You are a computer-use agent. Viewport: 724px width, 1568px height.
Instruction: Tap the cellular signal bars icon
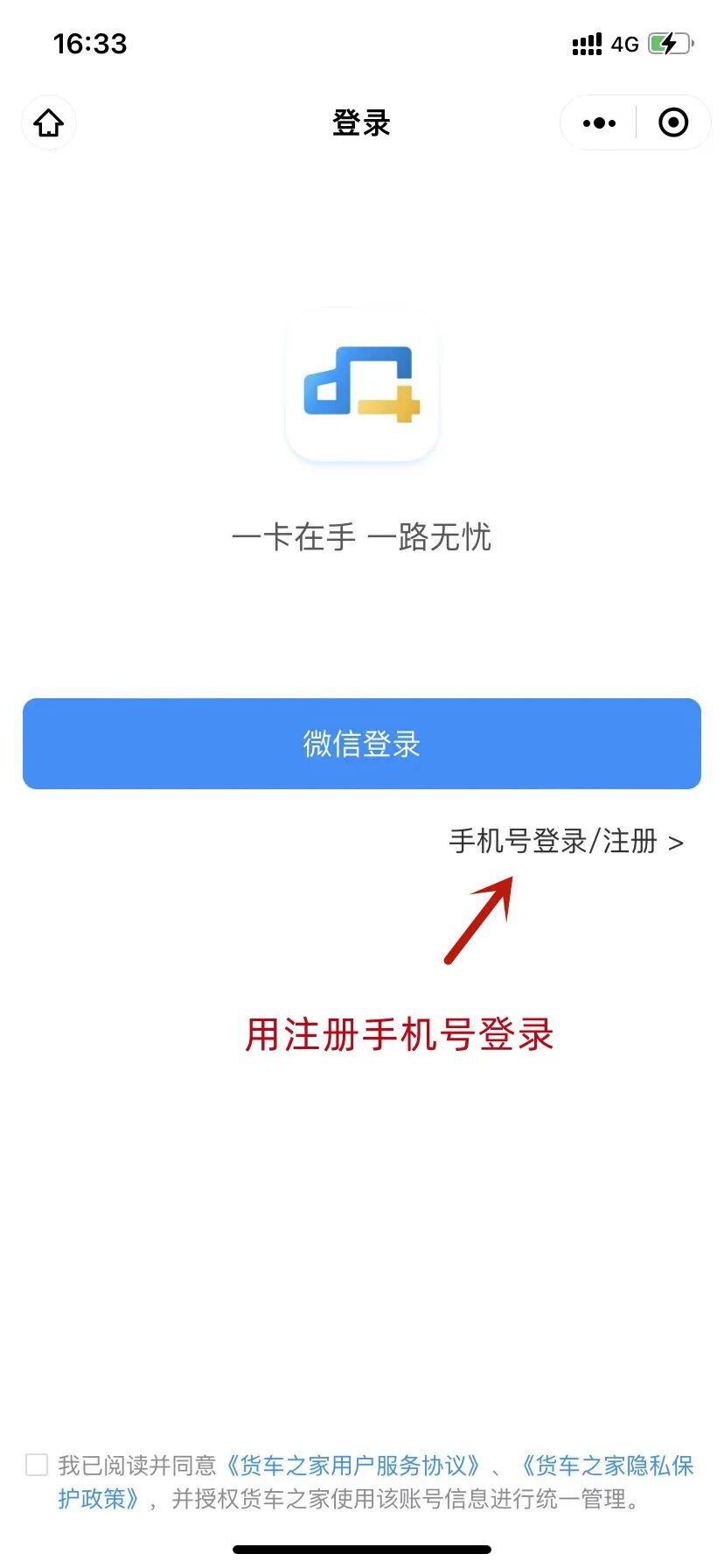pos(587,43)
